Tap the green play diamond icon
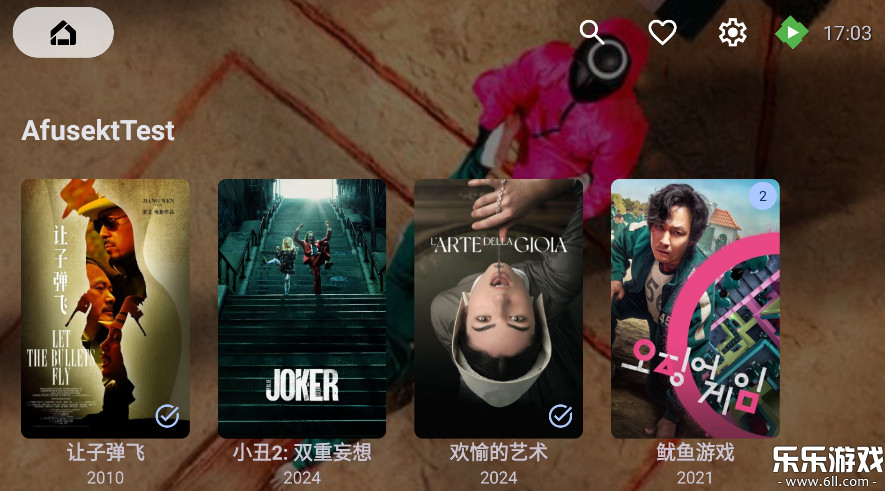885x491 pixels. (791, 33)
